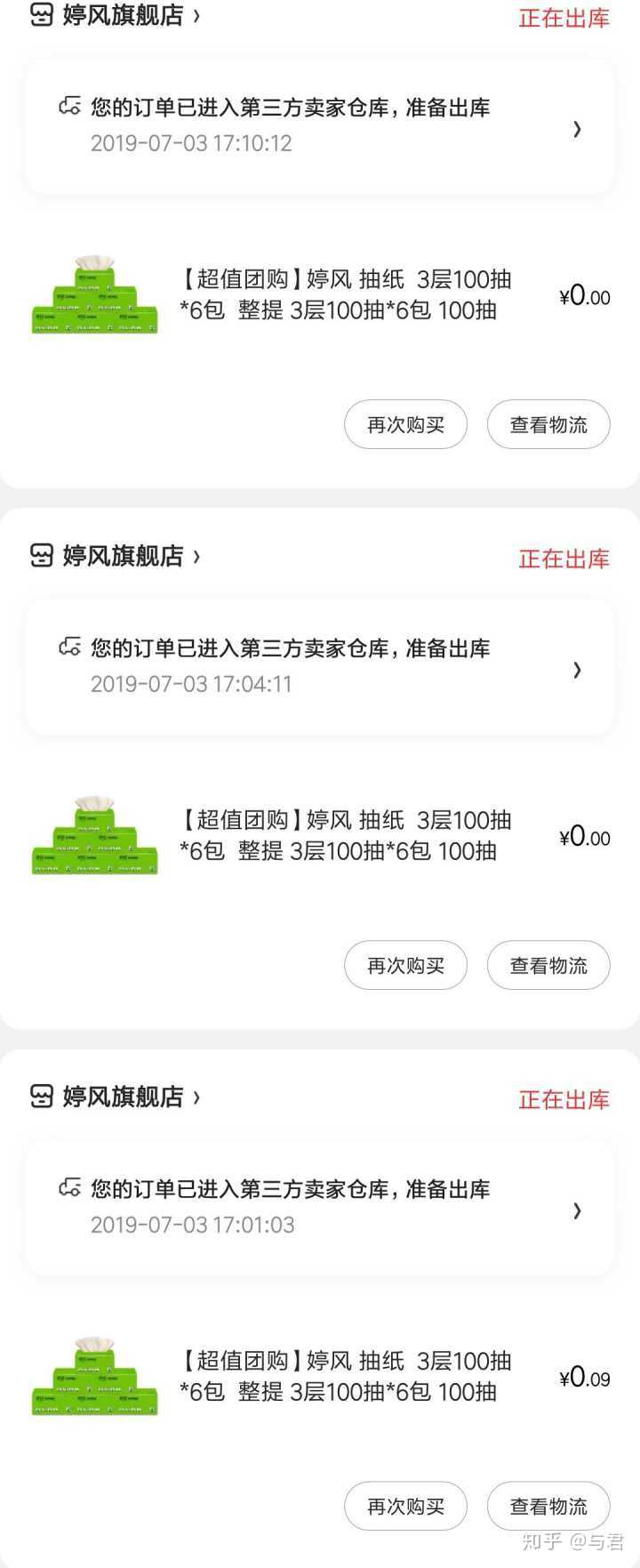Select 再次购买 under the ¥0.09 order
Viewport: 640px width, 1568px height.
(405, 1507)
